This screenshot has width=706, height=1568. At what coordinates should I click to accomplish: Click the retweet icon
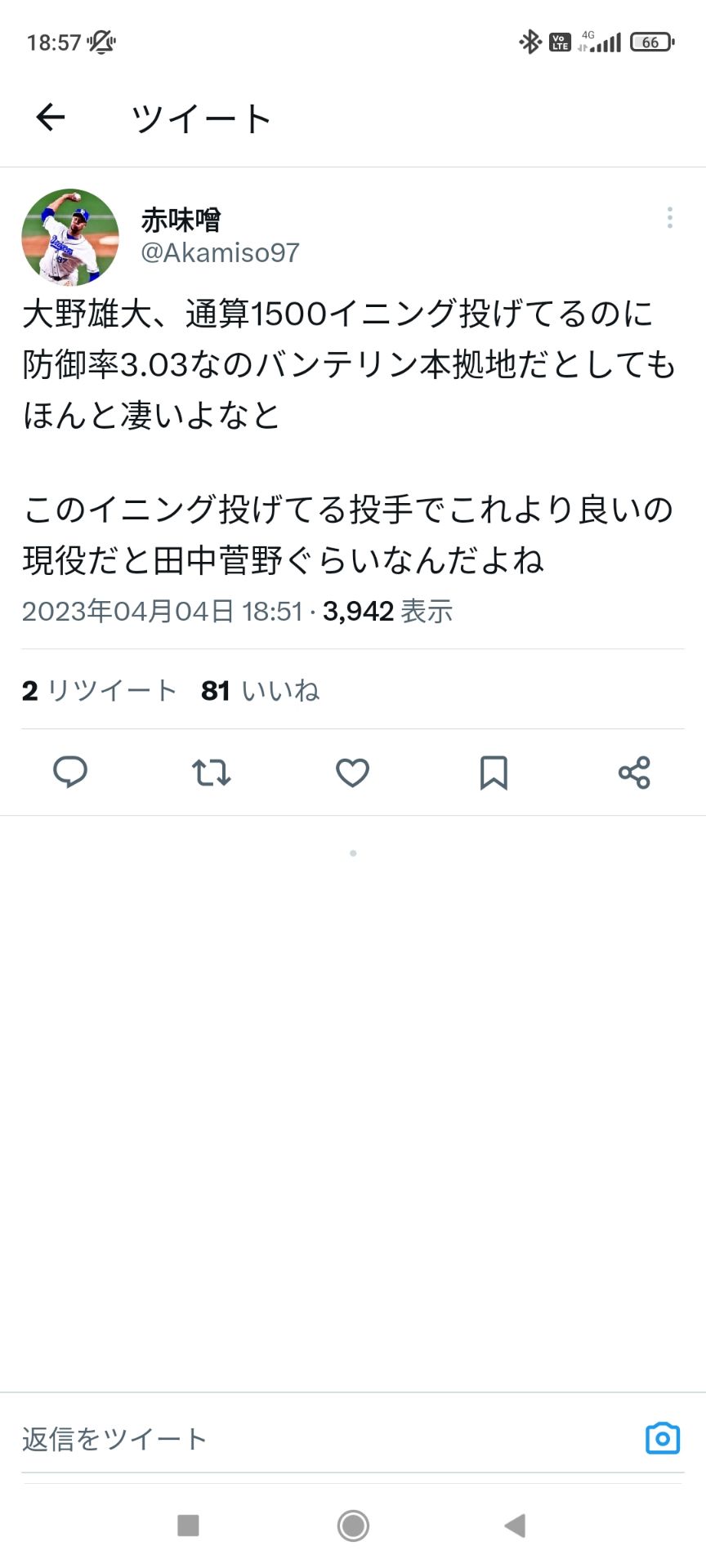tap(211, 773)
